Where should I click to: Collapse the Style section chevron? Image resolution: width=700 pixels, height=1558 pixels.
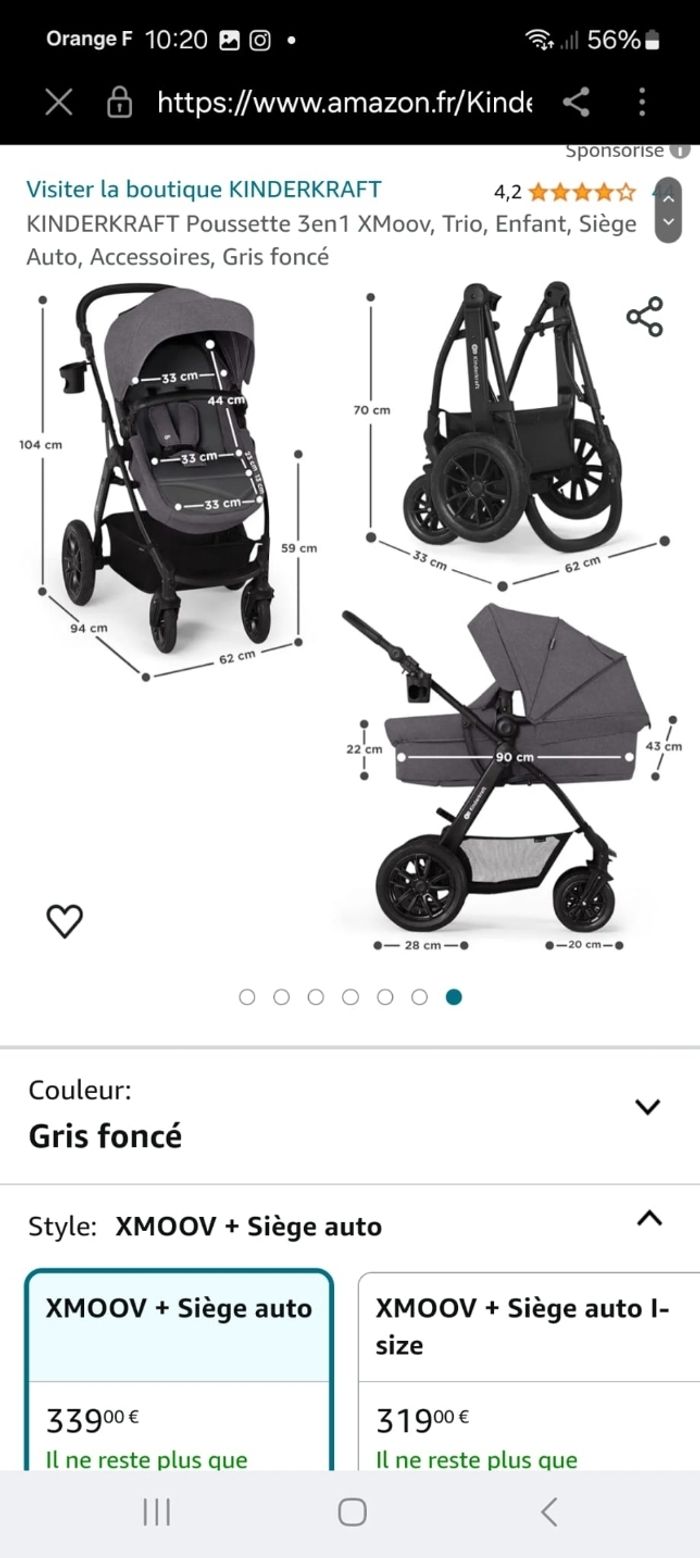[x=649, y=1218]
